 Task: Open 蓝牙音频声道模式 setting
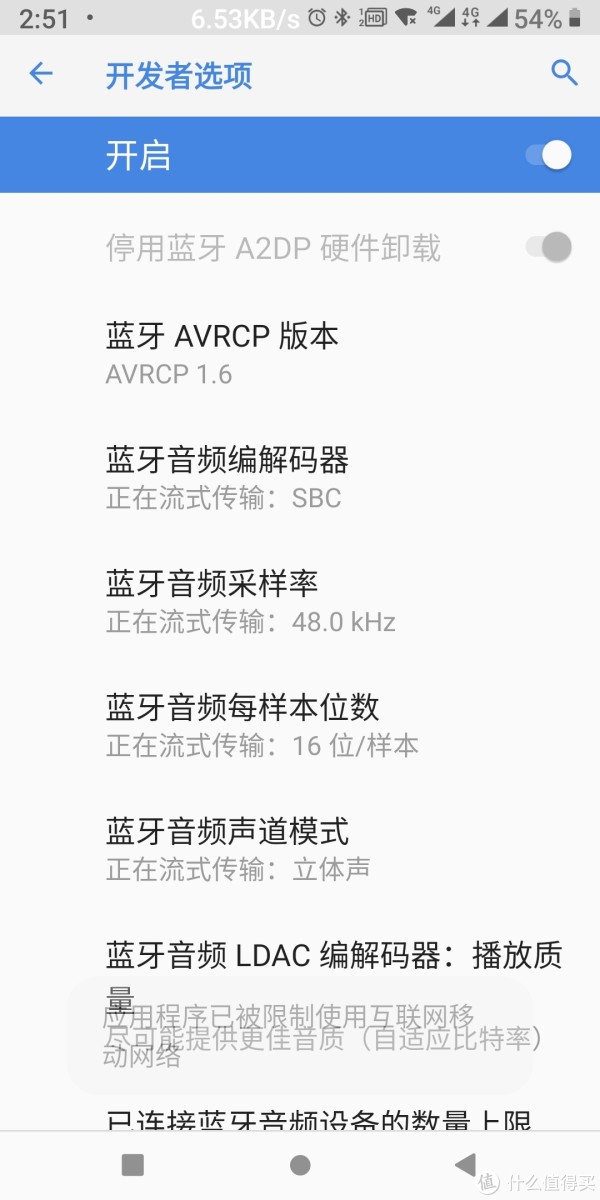click(x=300, y=848)
